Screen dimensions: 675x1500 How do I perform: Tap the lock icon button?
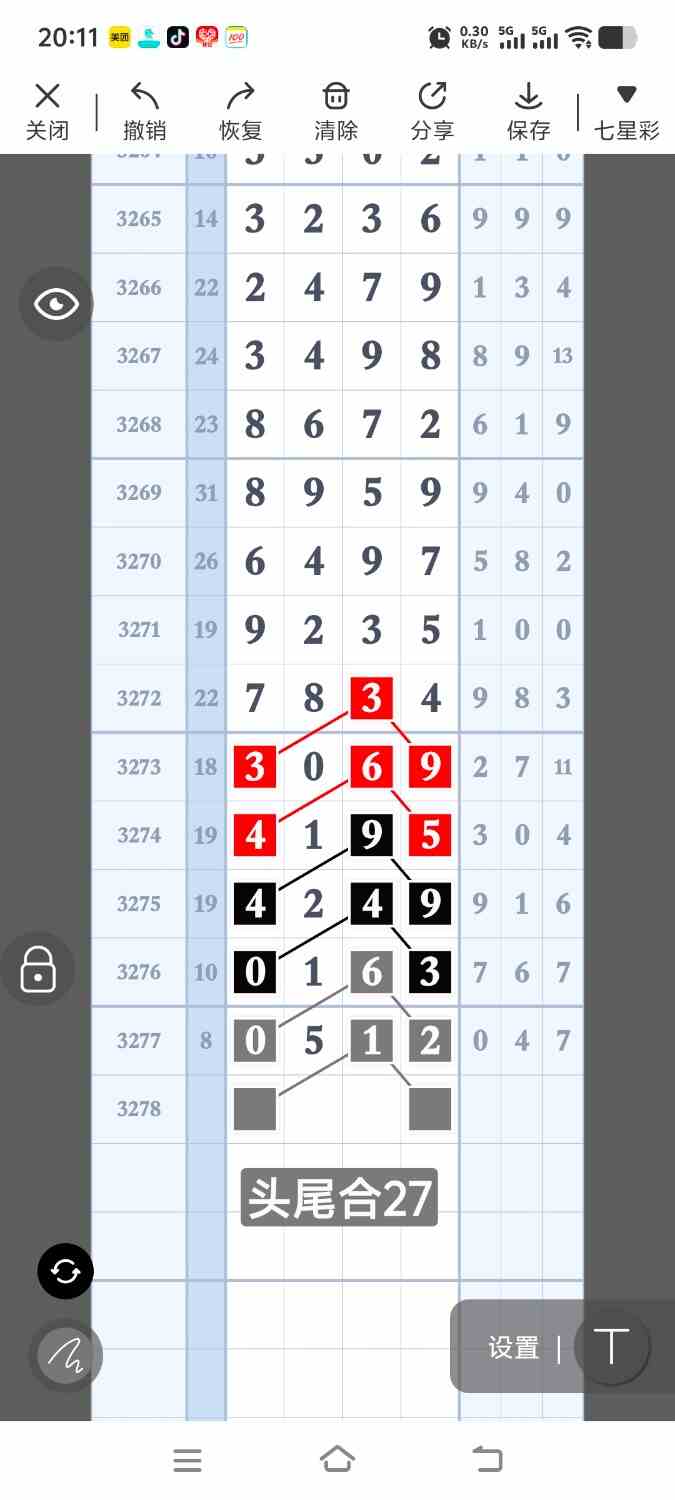(38, 969)
